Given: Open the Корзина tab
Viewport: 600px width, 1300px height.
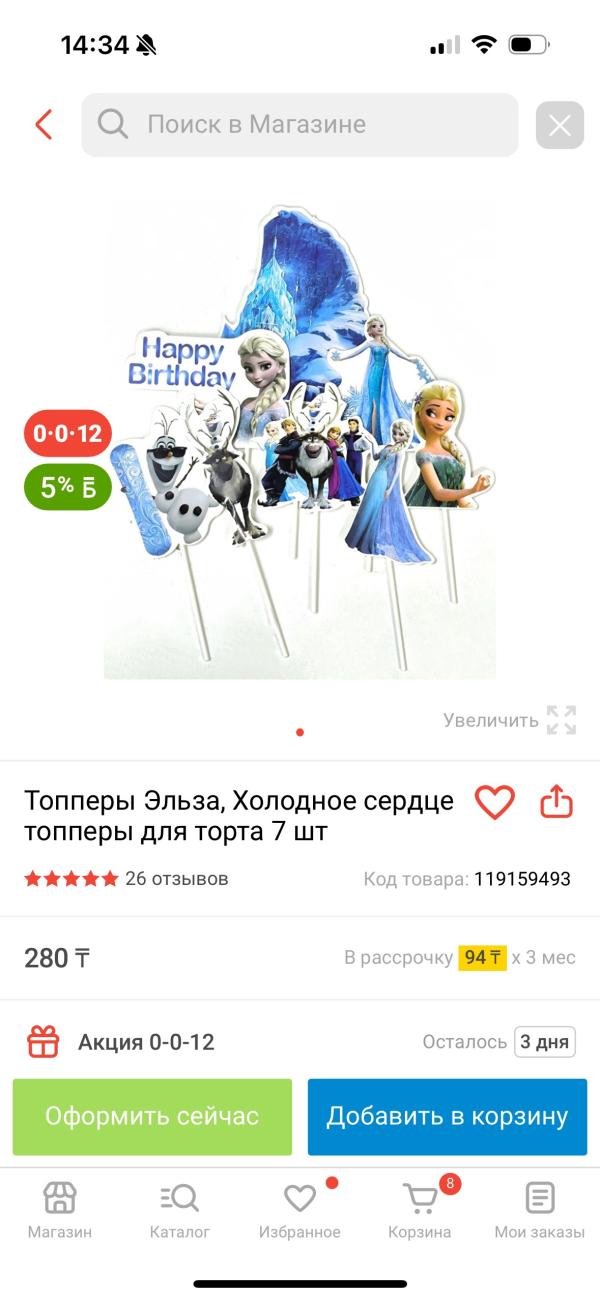Looking at the screenshot, I should 420,1211.
